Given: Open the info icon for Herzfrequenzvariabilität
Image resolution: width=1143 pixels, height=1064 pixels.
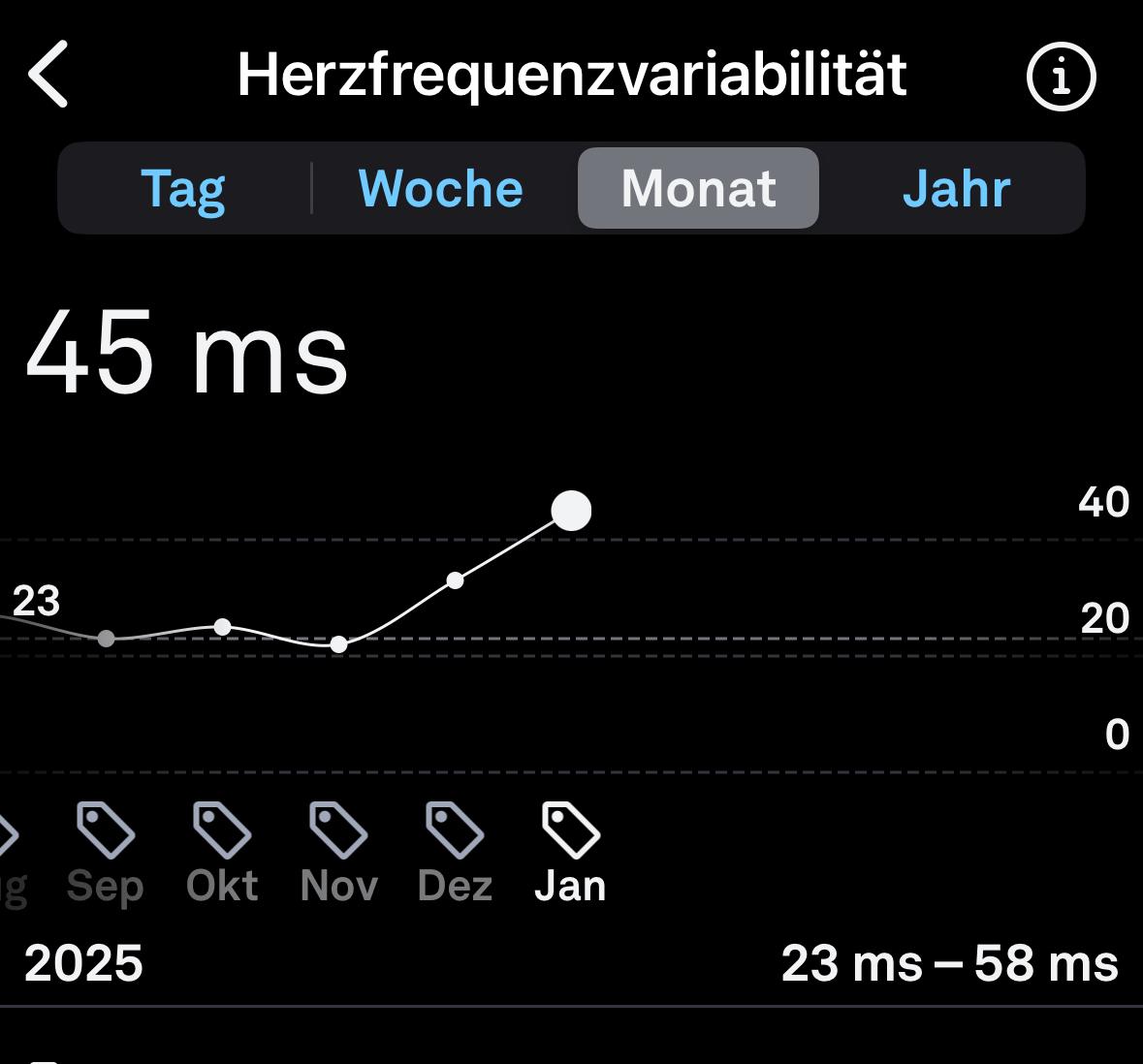Looking at the screenshot, I should (1061, 76).
